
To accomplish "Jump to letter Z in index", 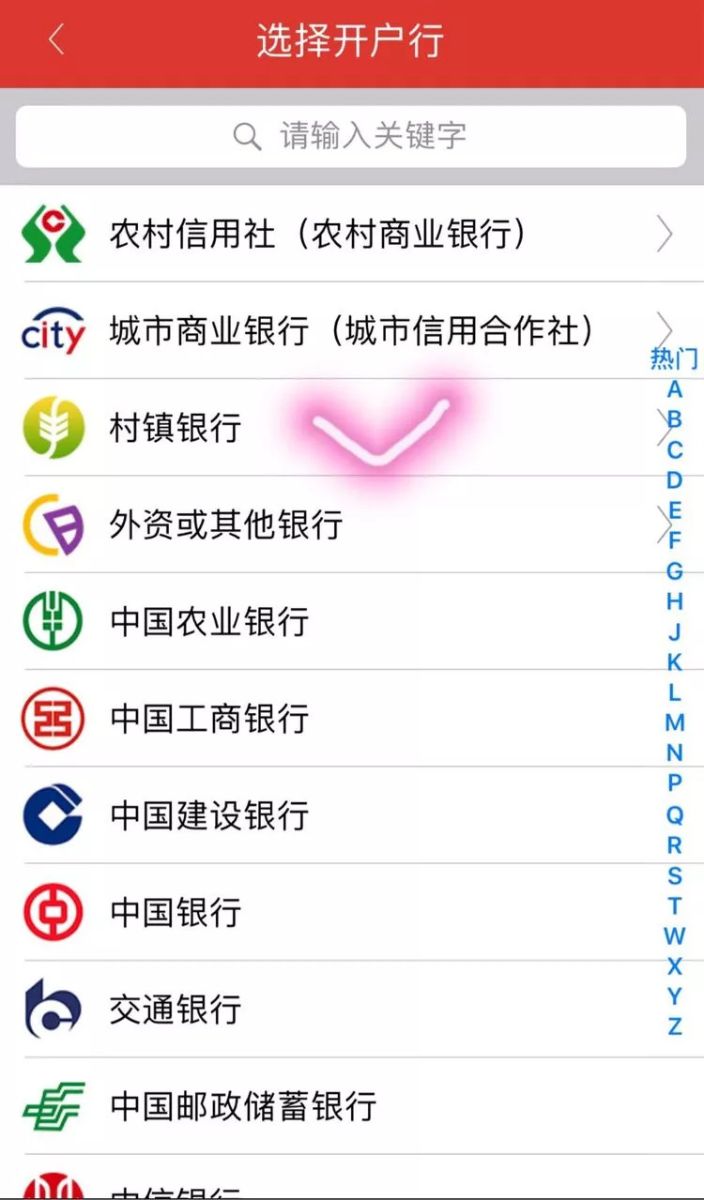I will (675, 1026).
